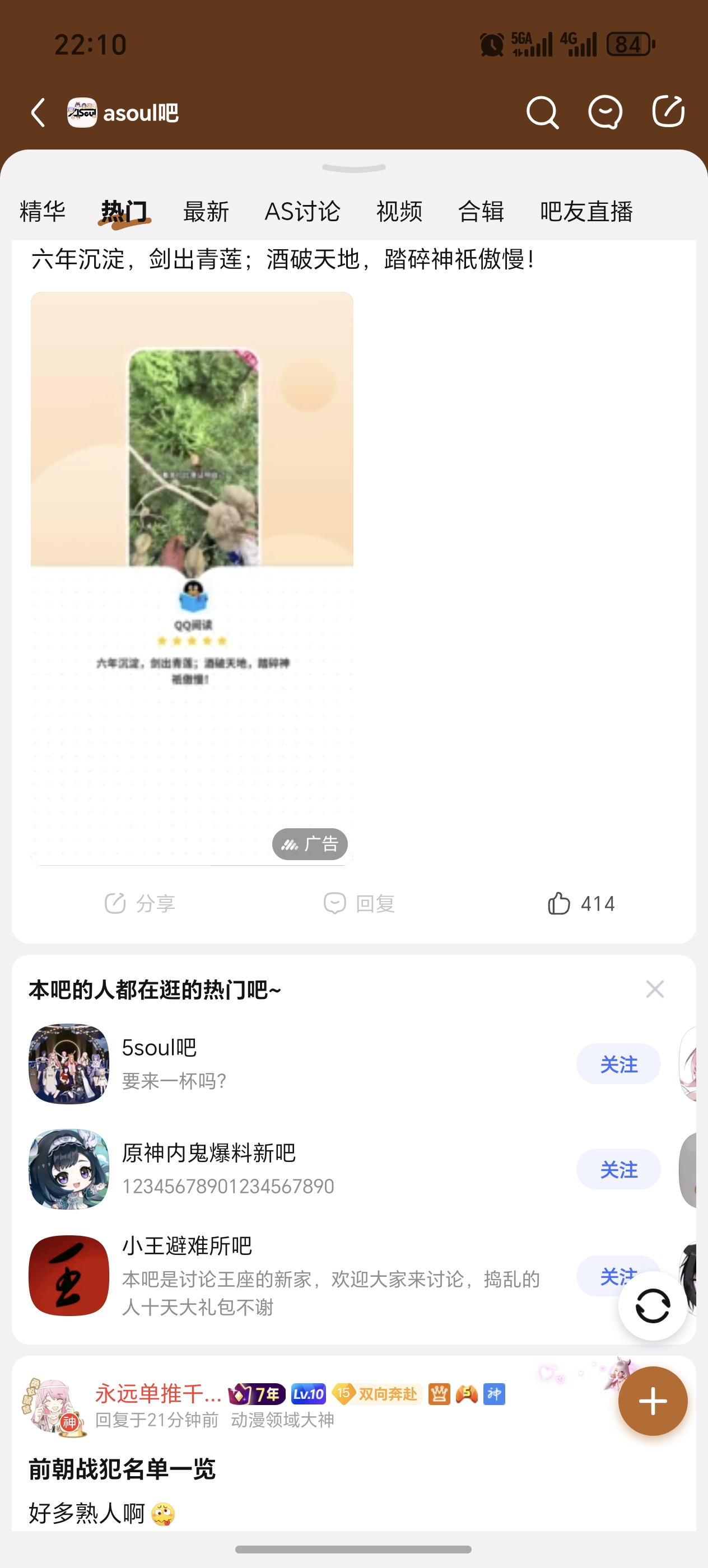Dismiss the 热门吧 recommendation card
This screenshot has width=708, height=1568.
(654, 989)
